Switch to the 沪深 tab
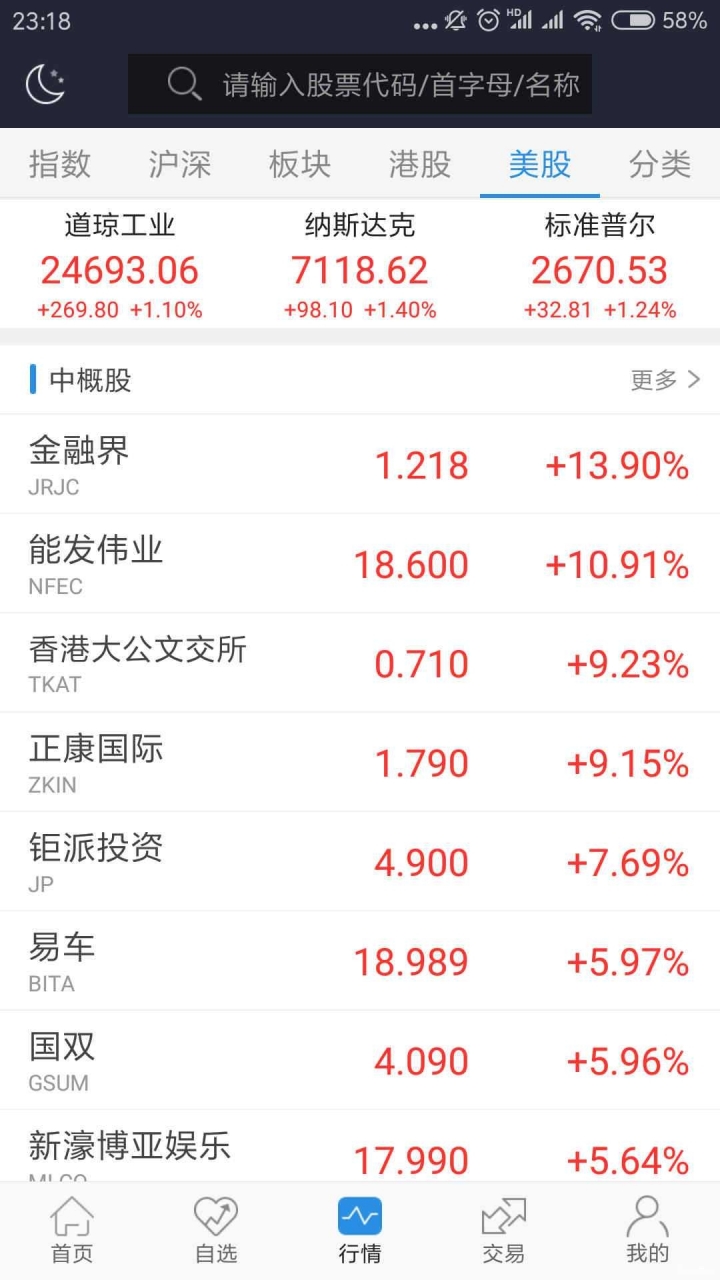The height and width of the screenshot is (1280, 720). point(180,164)
